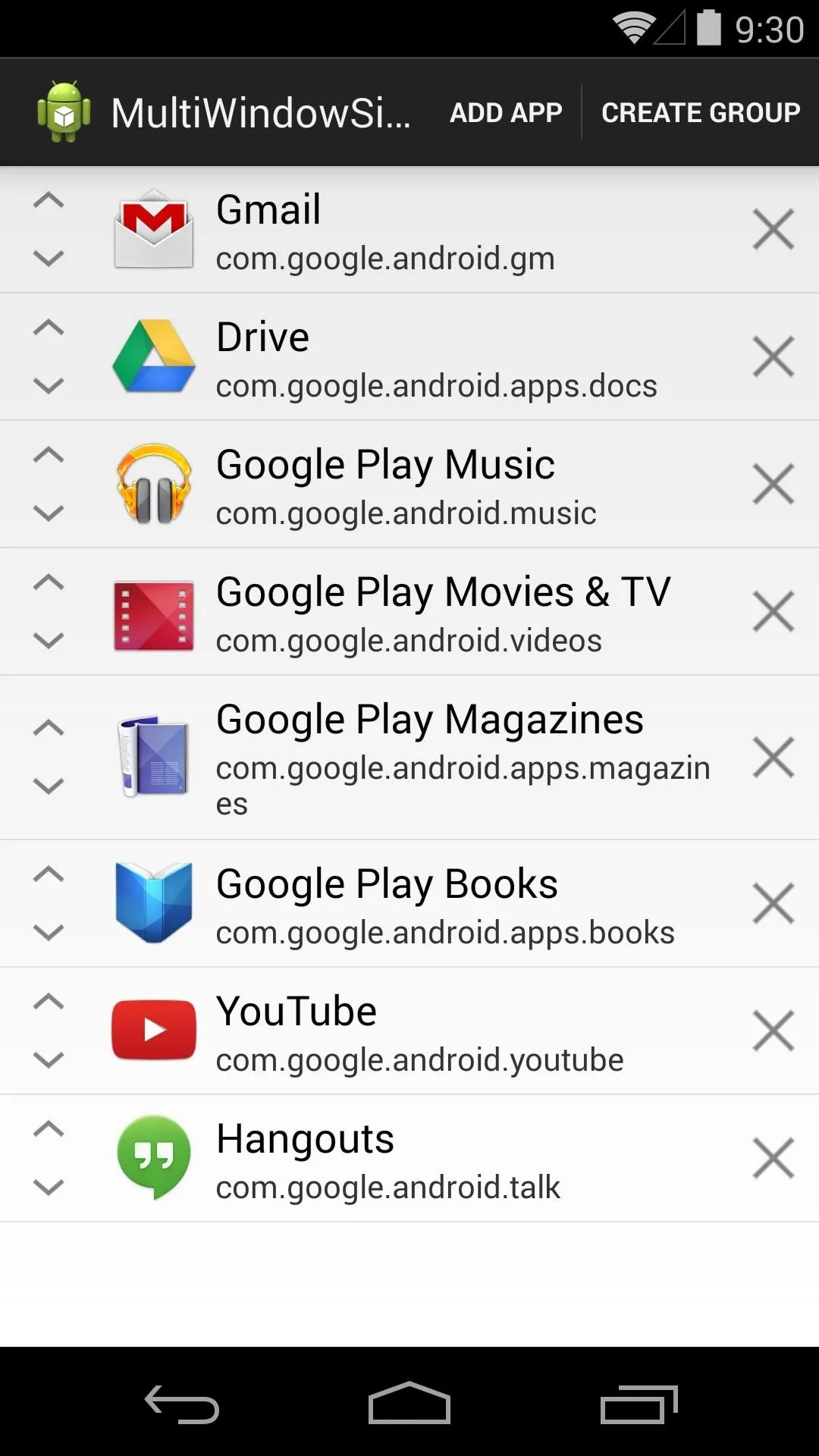Move Google Play Music down
The height and width of the screenshot is (1456, 819).
49,513
